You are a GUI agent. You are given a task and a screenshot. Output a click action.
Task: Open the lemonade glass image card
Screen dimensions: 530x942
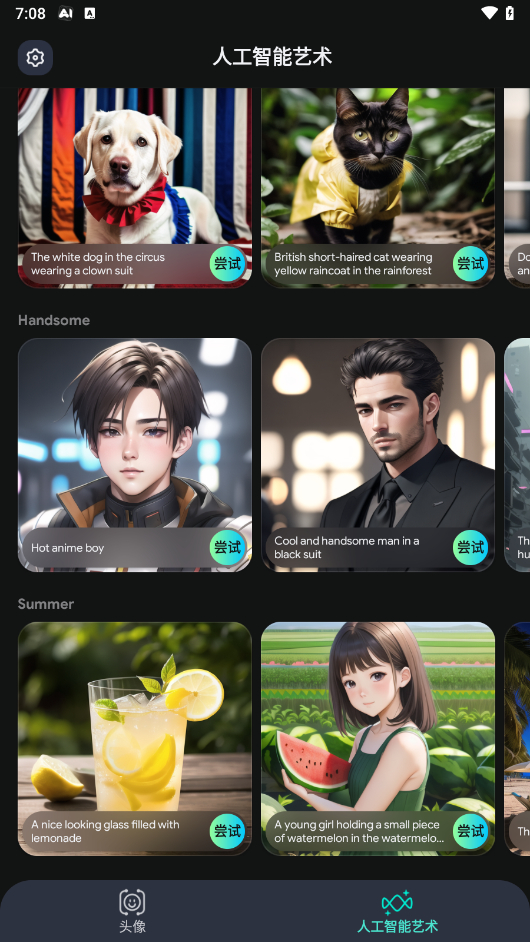pyautogui.click(x=135, y=738)
